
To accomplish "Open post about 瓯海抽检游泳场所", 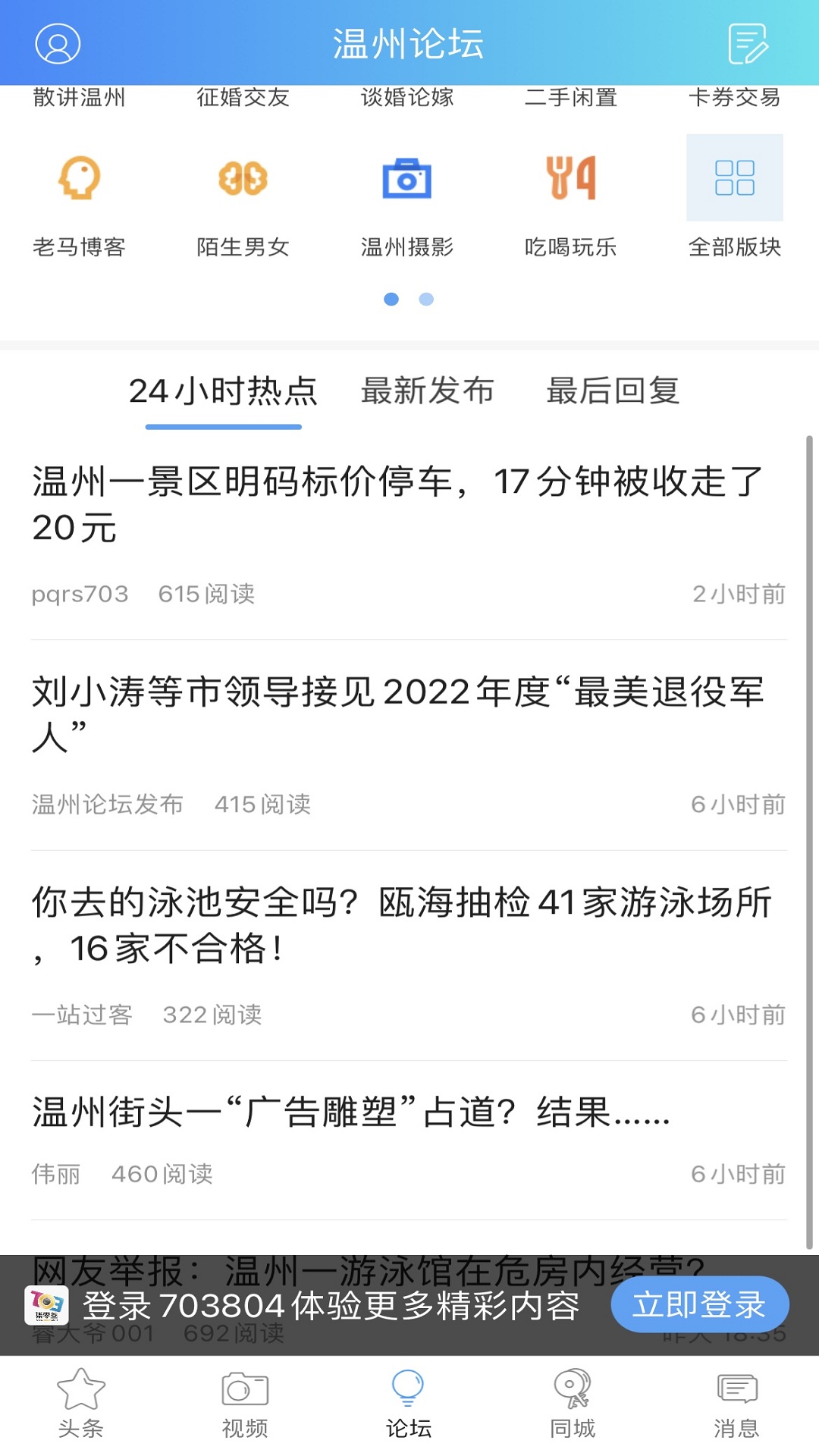I will [409, 955].
